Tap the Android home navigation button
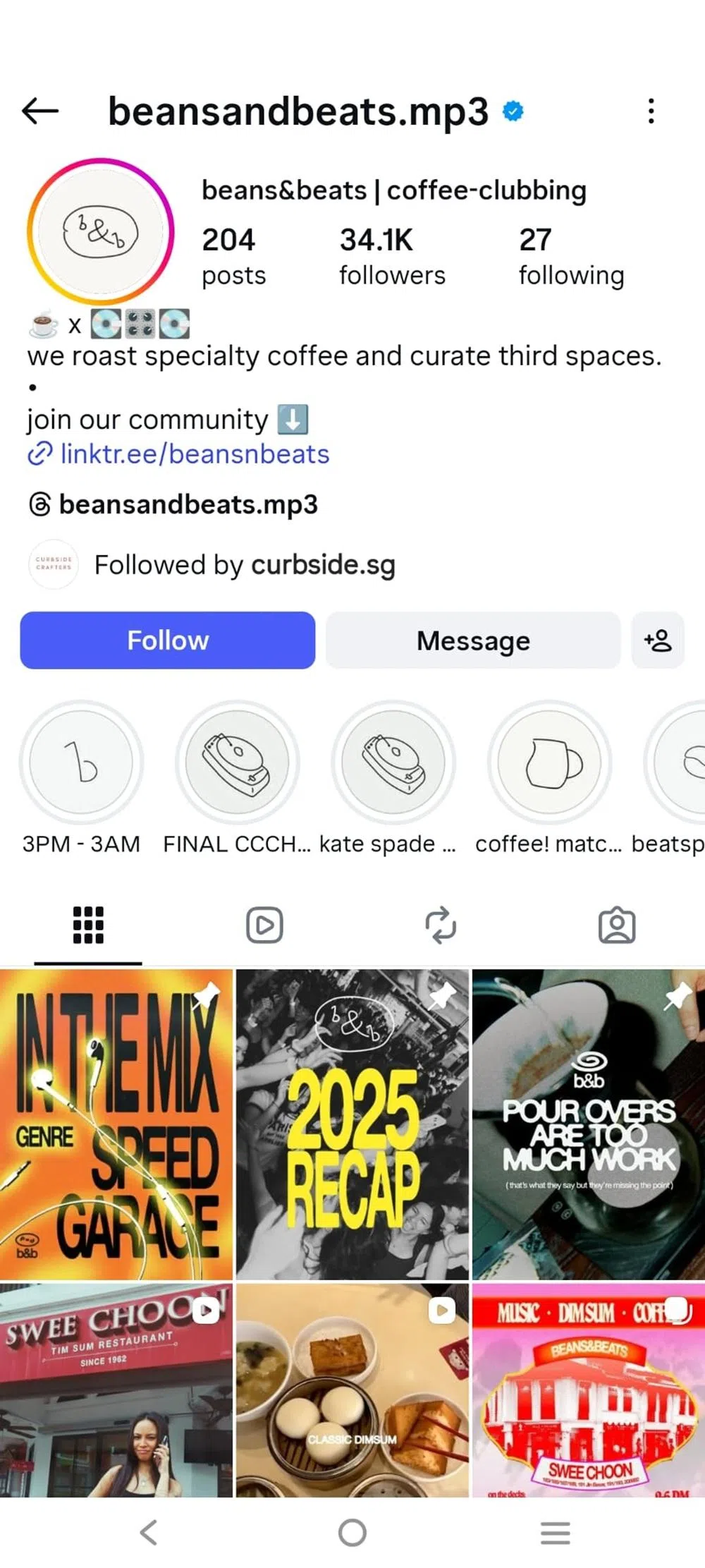 352,1532
